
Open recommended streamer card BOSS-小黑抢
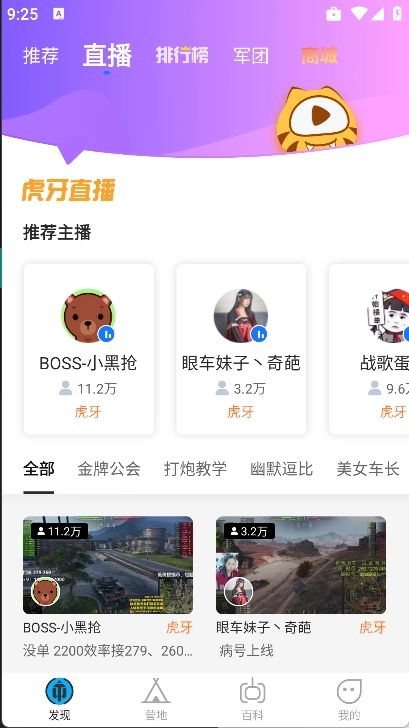coord(89,349)
